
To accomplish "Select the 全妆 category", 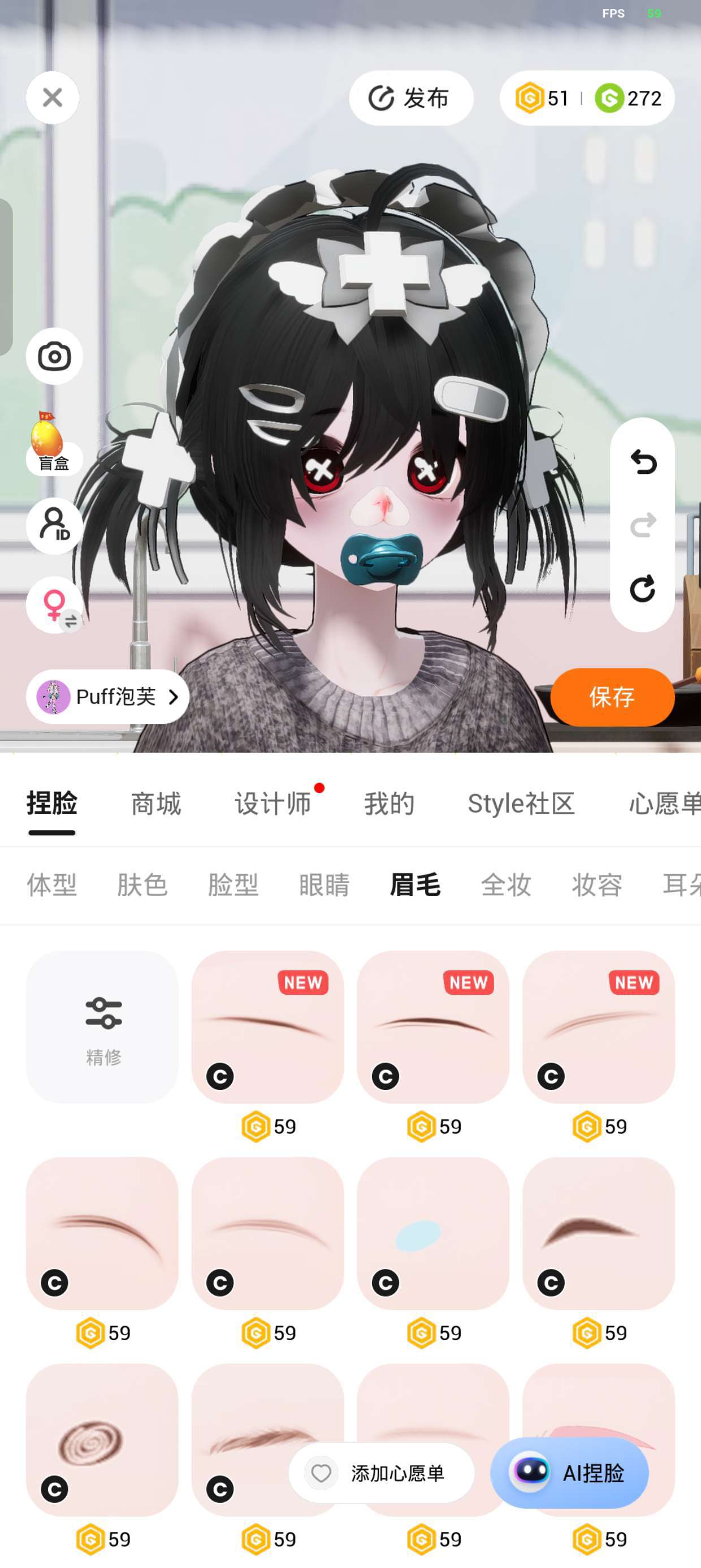I will [x=507, y=885].
